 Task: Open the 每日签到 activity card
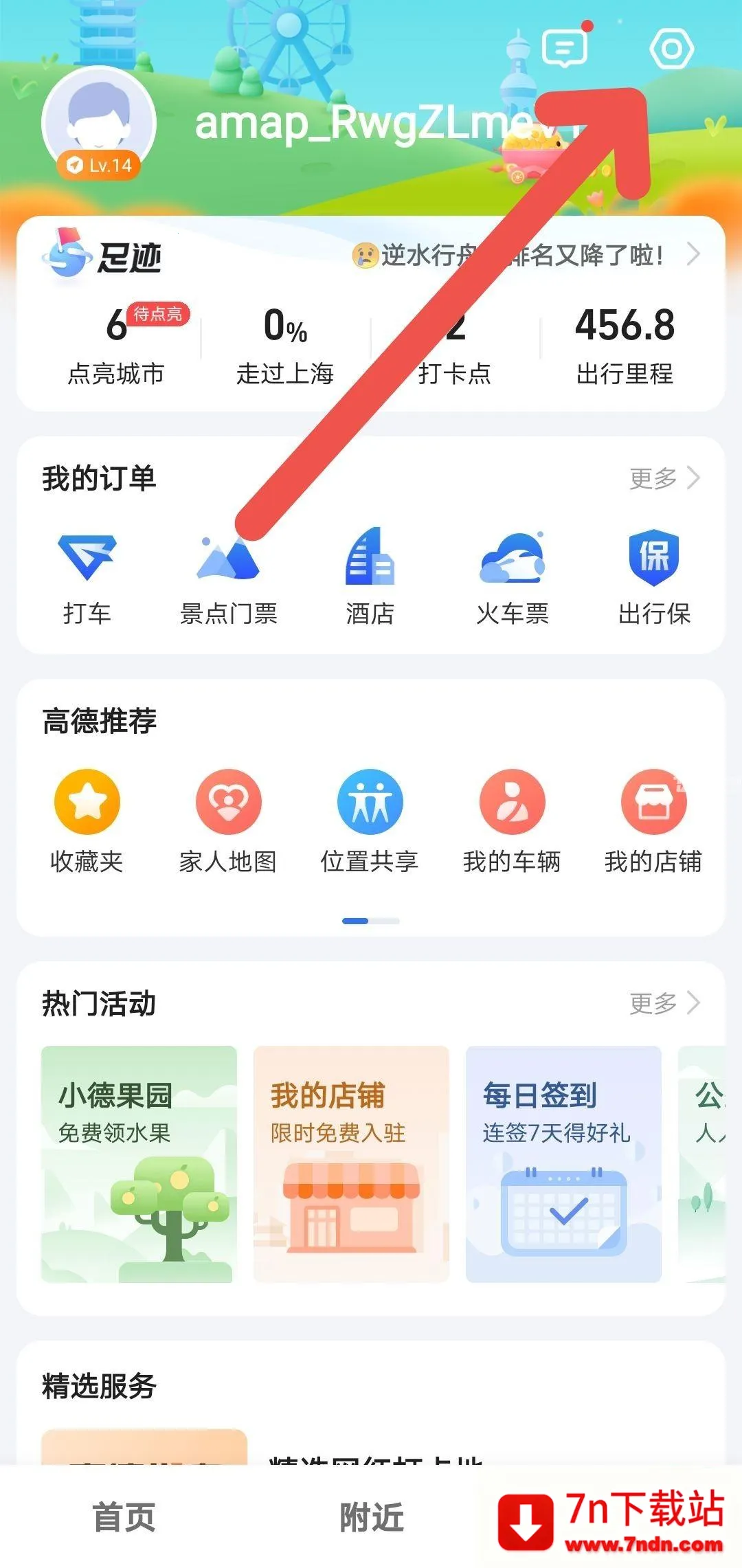pos(563,1163)
